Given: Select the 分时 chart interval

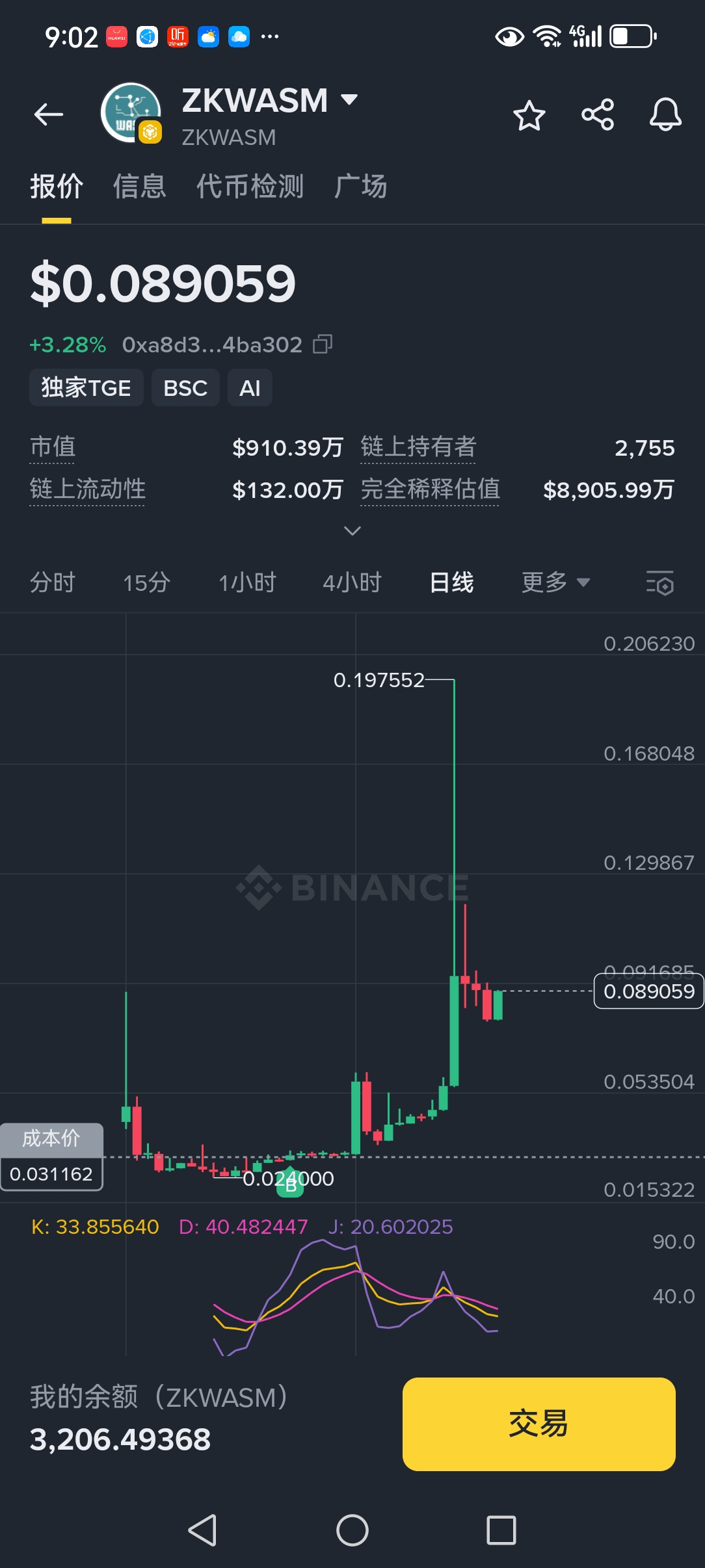Looking at the screenshot, I should [53, 582].
